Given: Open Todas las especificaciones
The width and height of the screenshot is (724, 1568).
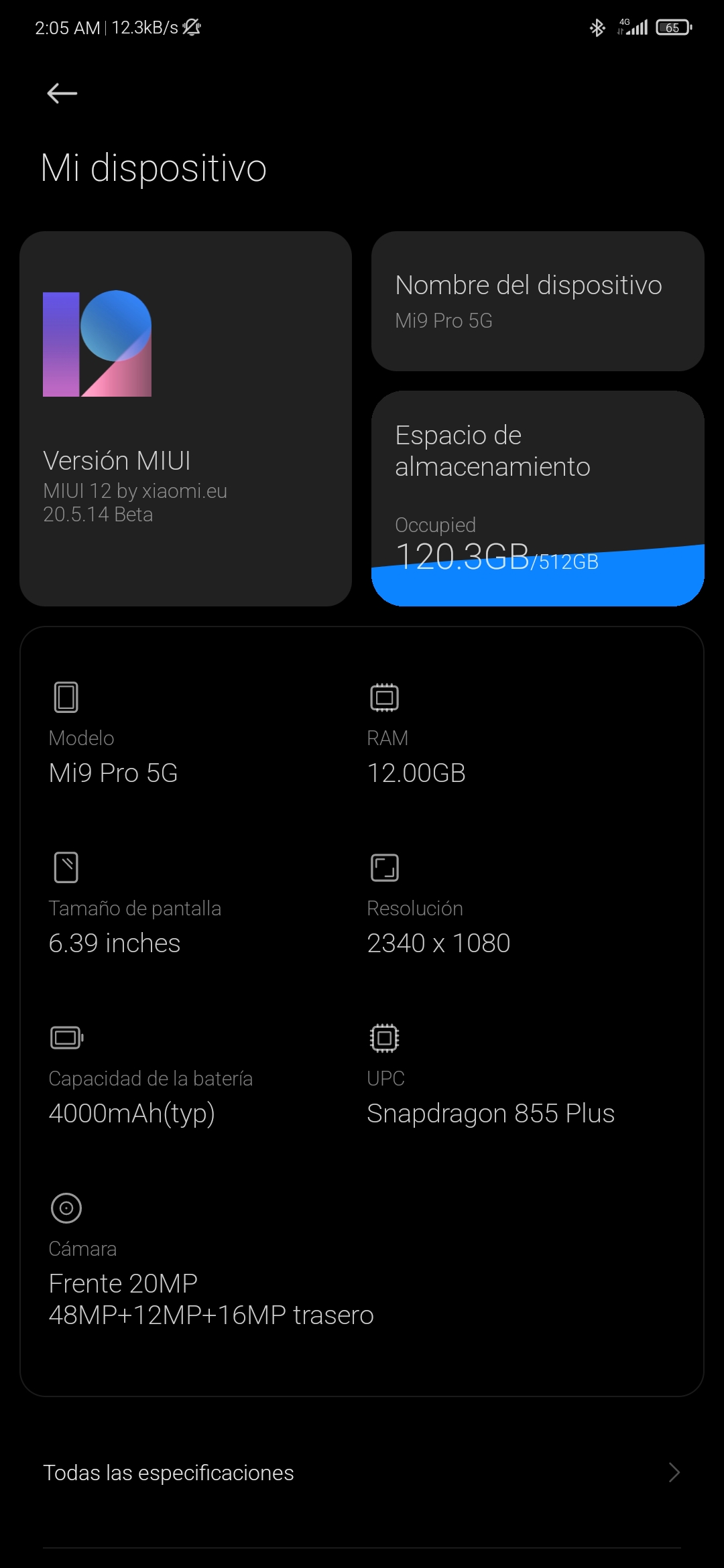Looking at the screenshot, I should tap(362, 1472).
